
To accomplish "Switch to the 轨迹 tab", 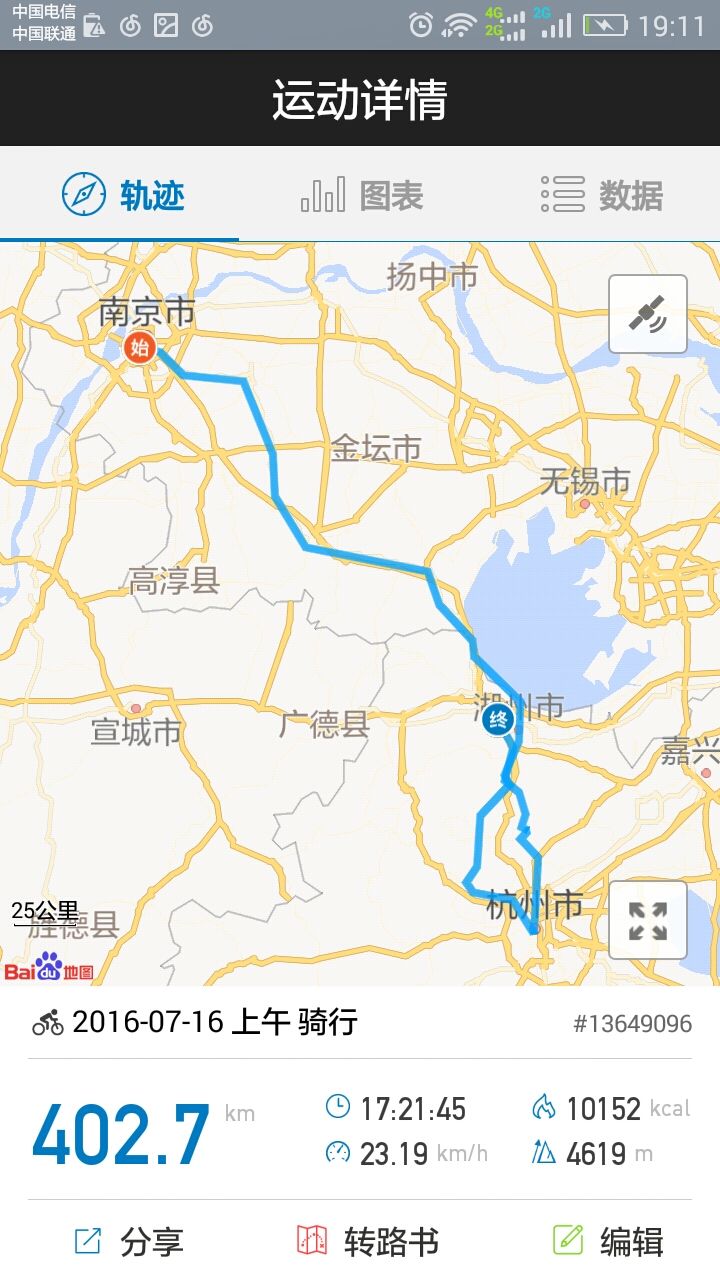I will pyautogui.click(x=122, y=195).
